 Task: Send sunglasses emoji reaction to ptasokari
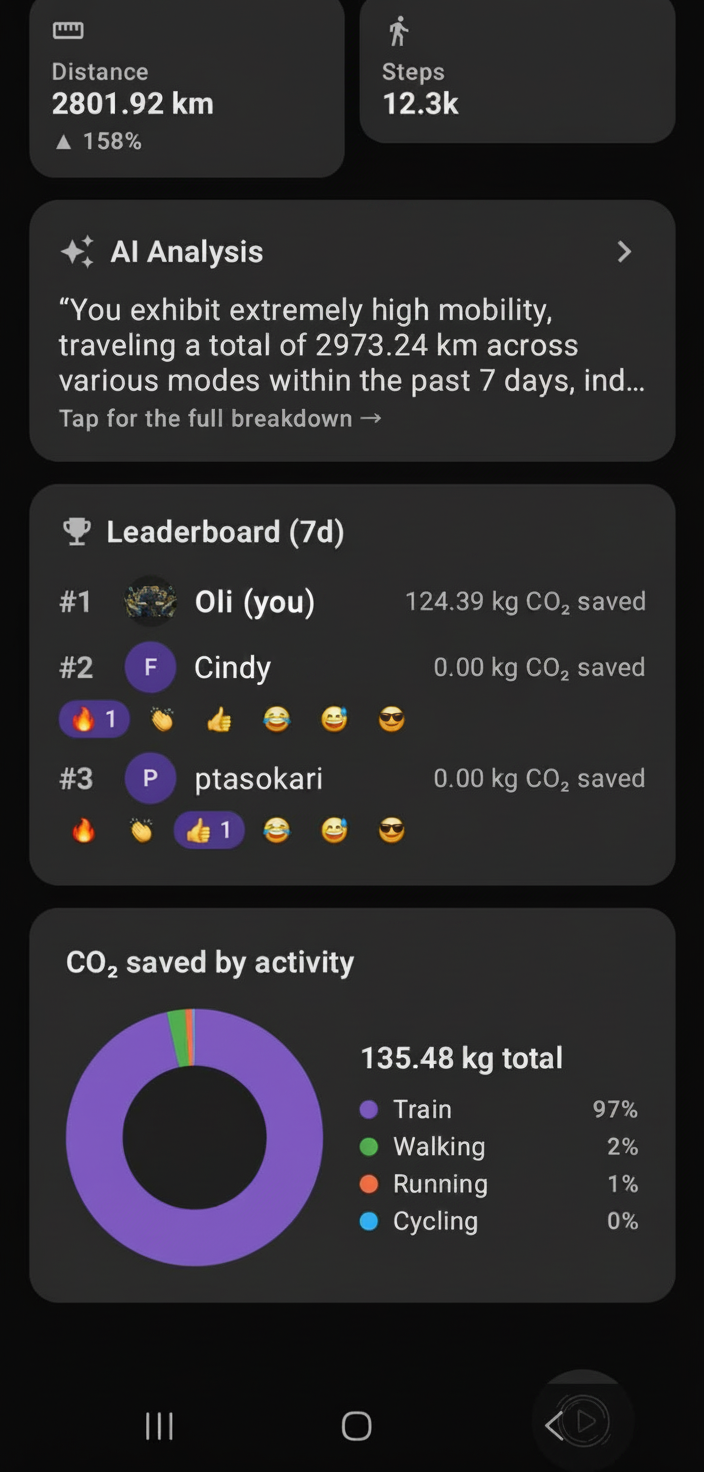point(392,830)
